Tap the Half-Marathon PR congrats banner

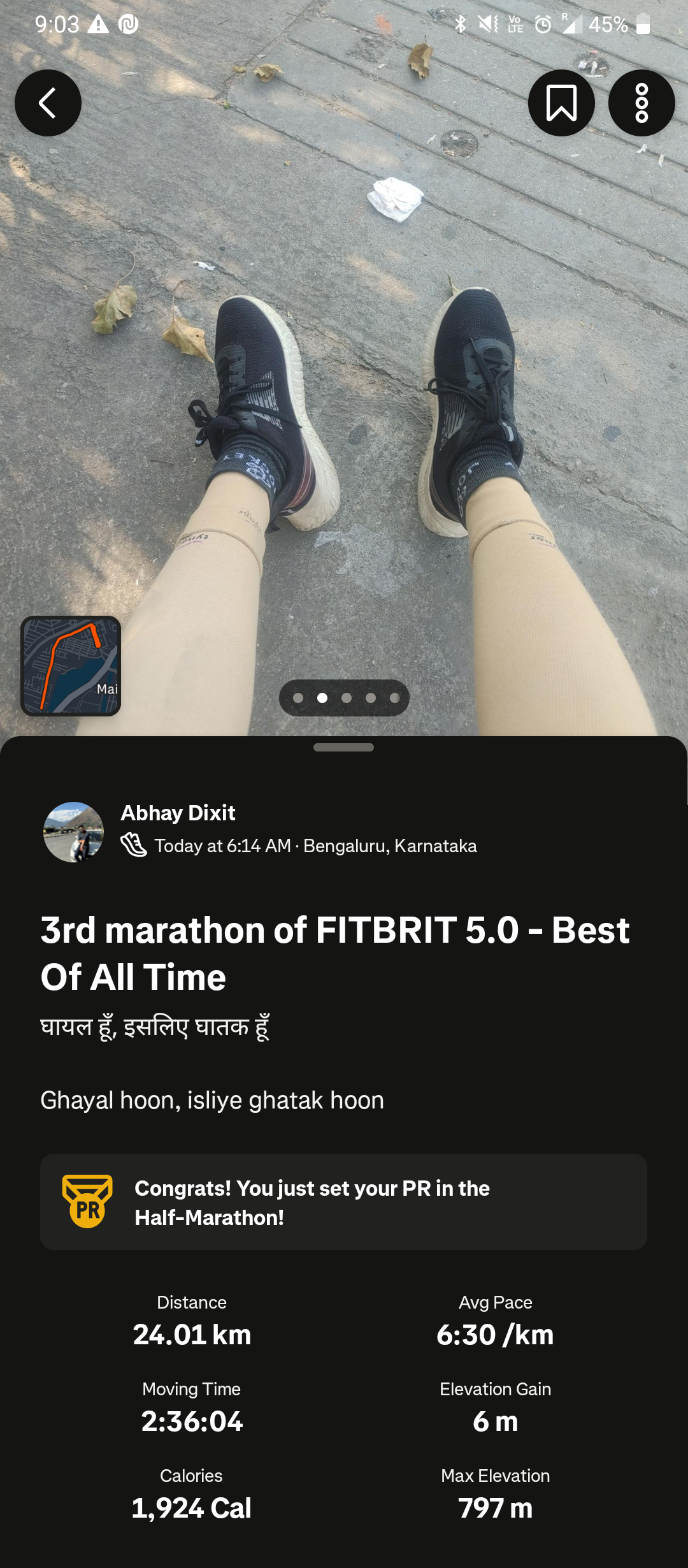(x=343, y=1202)
